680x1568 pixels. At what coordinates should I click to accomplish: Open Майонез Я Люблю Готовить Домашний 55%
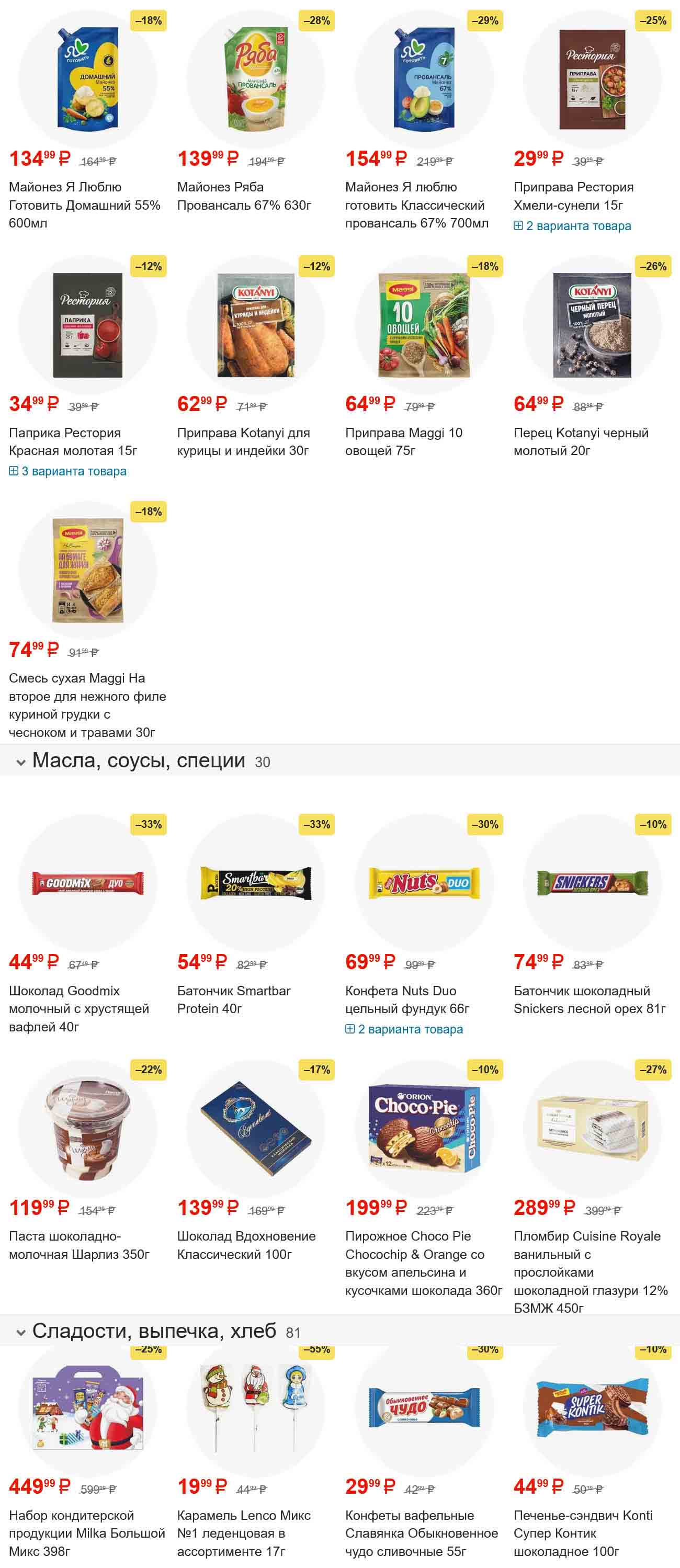pyautogui.click(x=84, y=204)
